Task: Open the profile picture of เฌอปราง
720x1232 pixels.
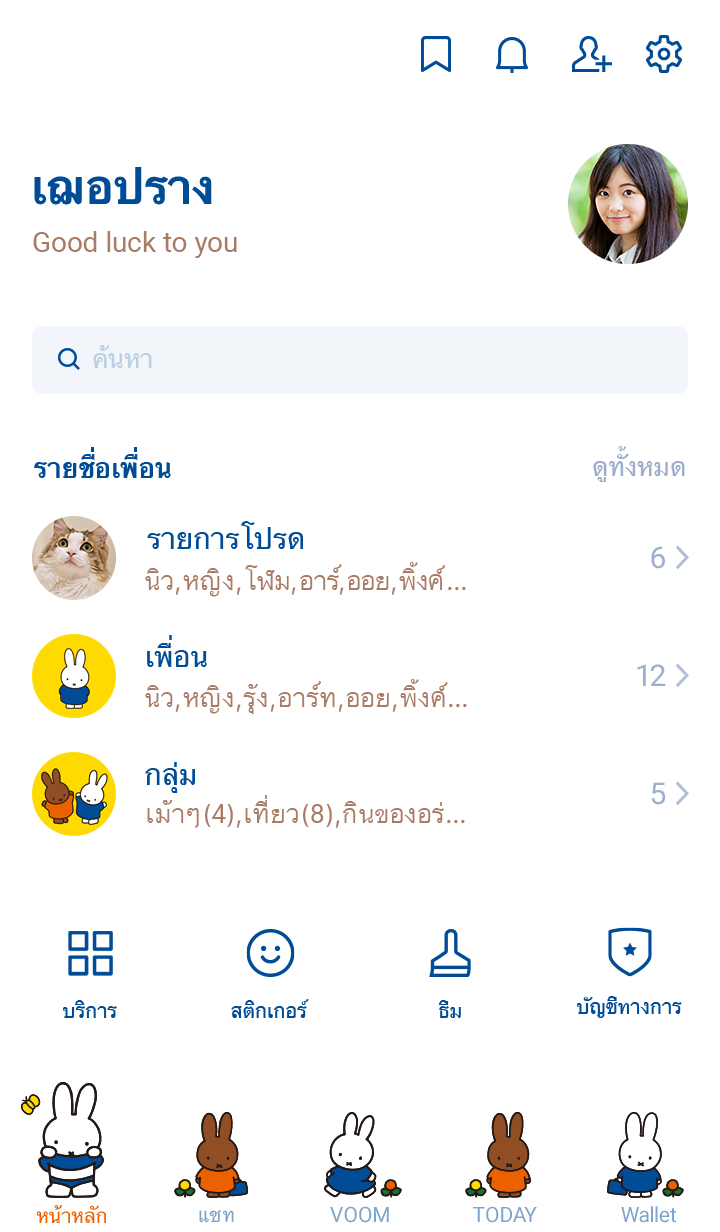Action: coord(628,204)
